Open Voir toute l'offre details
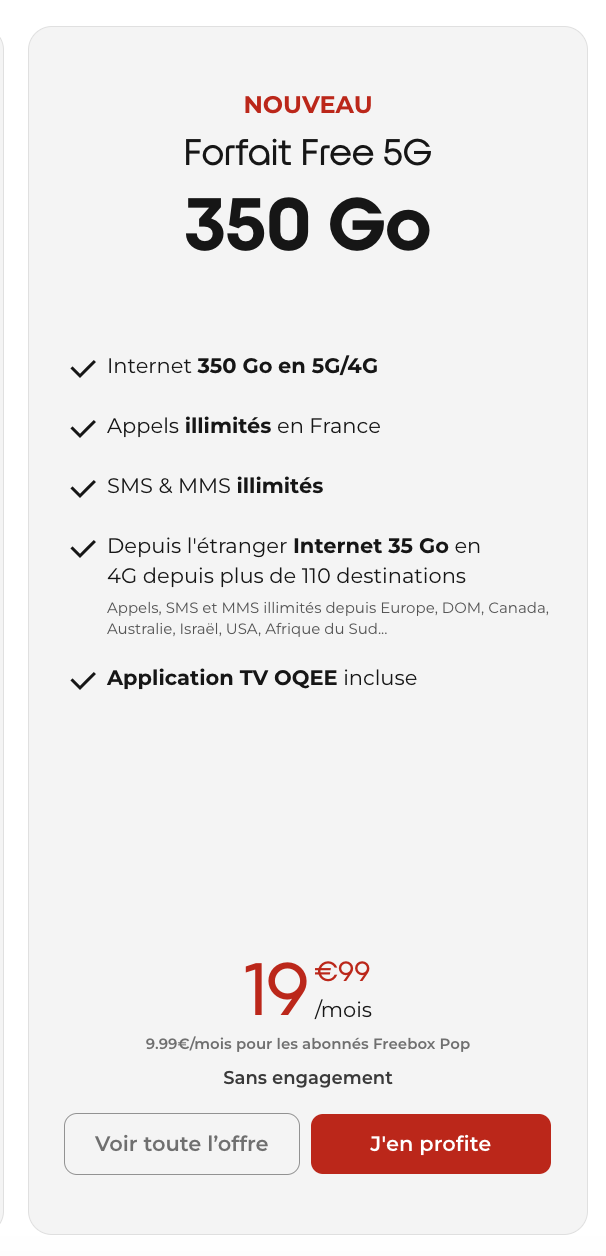The image size is (606, 1256). (182, 1143)
